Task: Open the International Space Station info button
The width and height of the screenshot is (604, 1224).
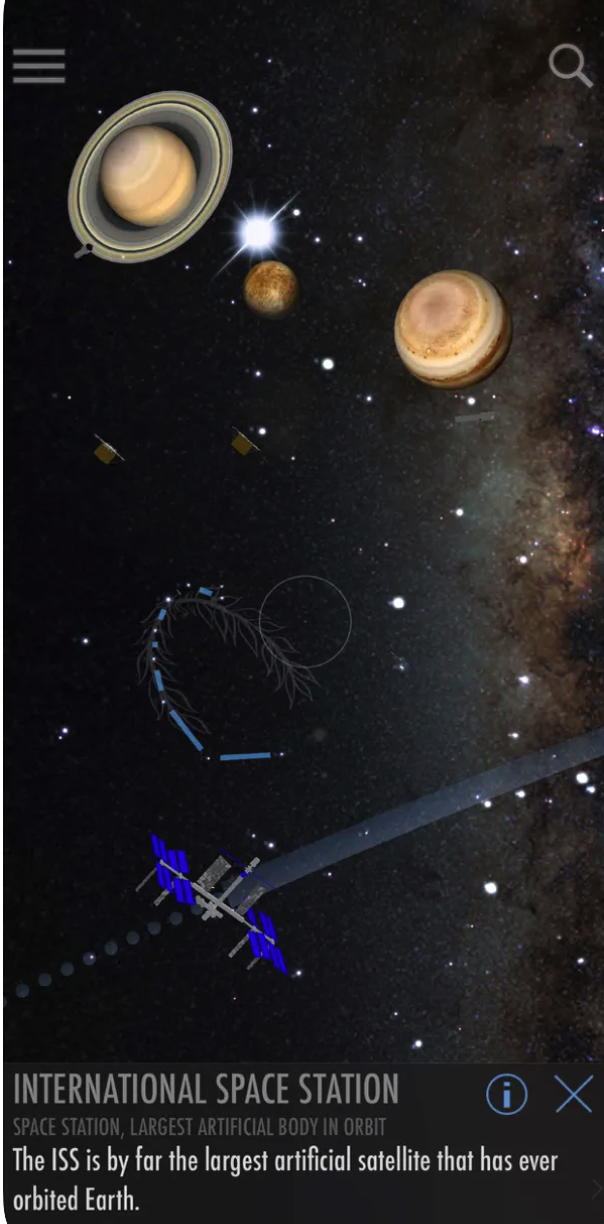Action: coord(506,1095)
